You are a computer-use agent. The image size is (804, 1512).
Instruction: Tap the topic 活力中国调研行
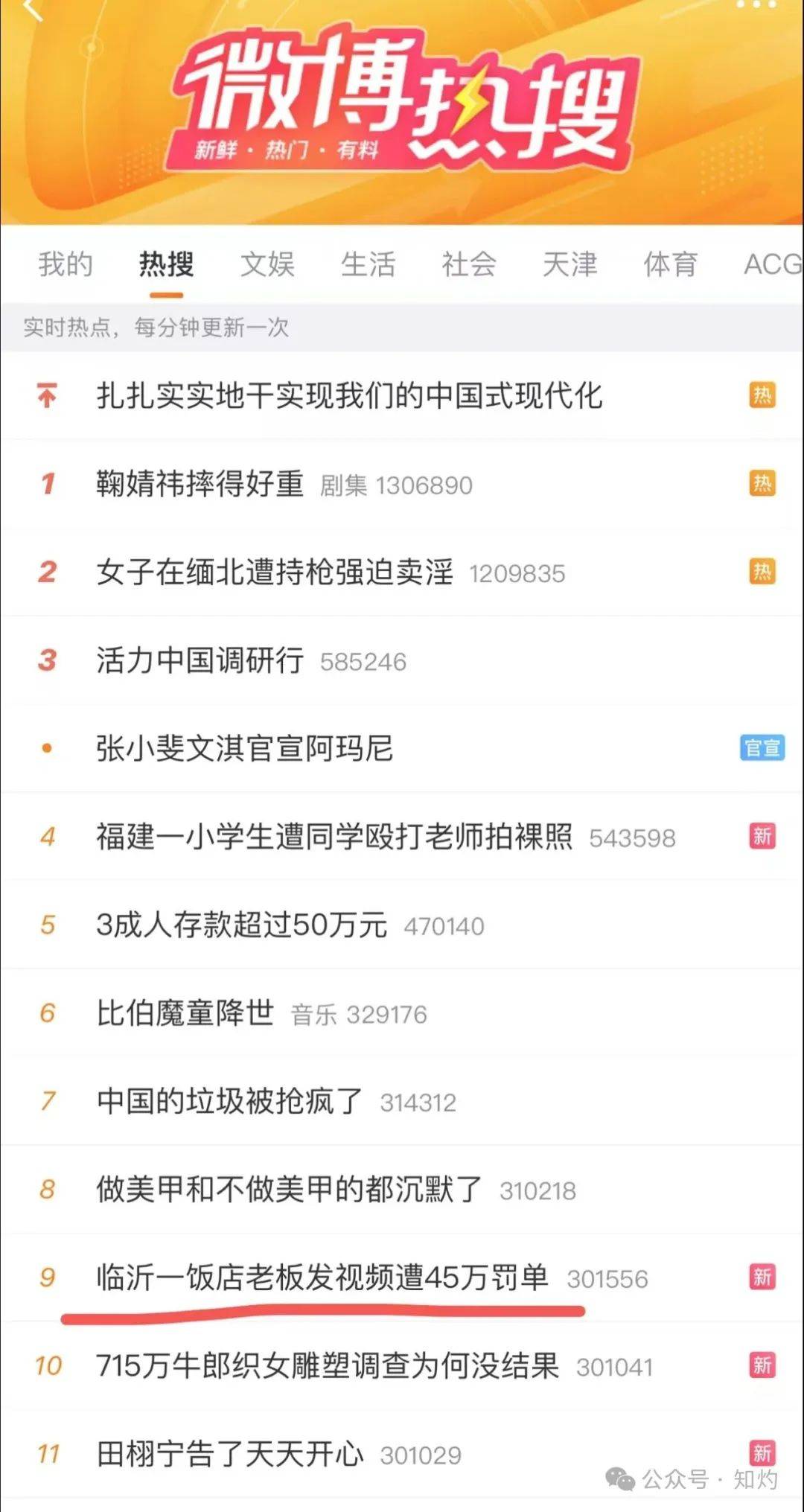(200, 660)
